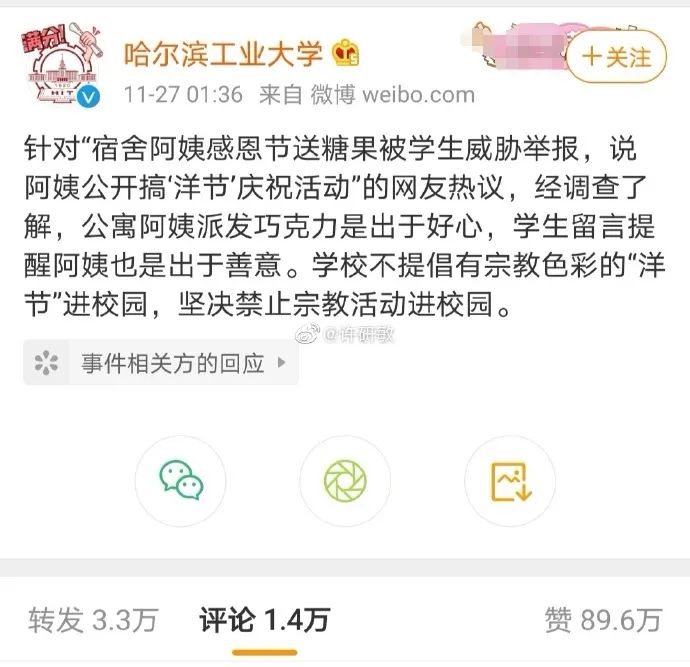Switch to the 转发 tab
The height and width of the screenshot is (667, 690).
pyautogui.click(x=93, y=620)
